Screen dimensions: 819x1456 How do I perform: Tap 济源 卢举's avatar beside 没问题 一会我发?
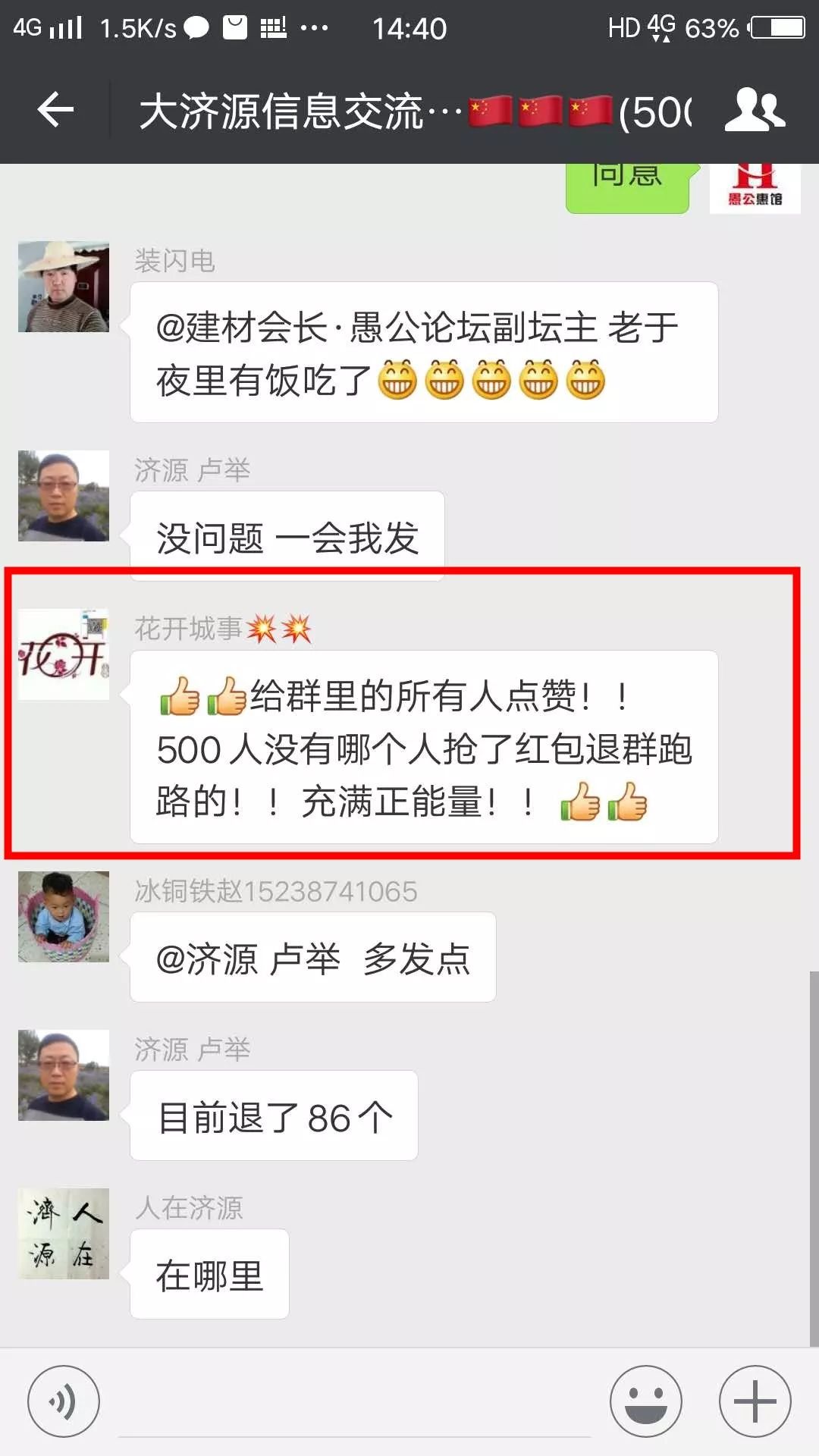64,496
